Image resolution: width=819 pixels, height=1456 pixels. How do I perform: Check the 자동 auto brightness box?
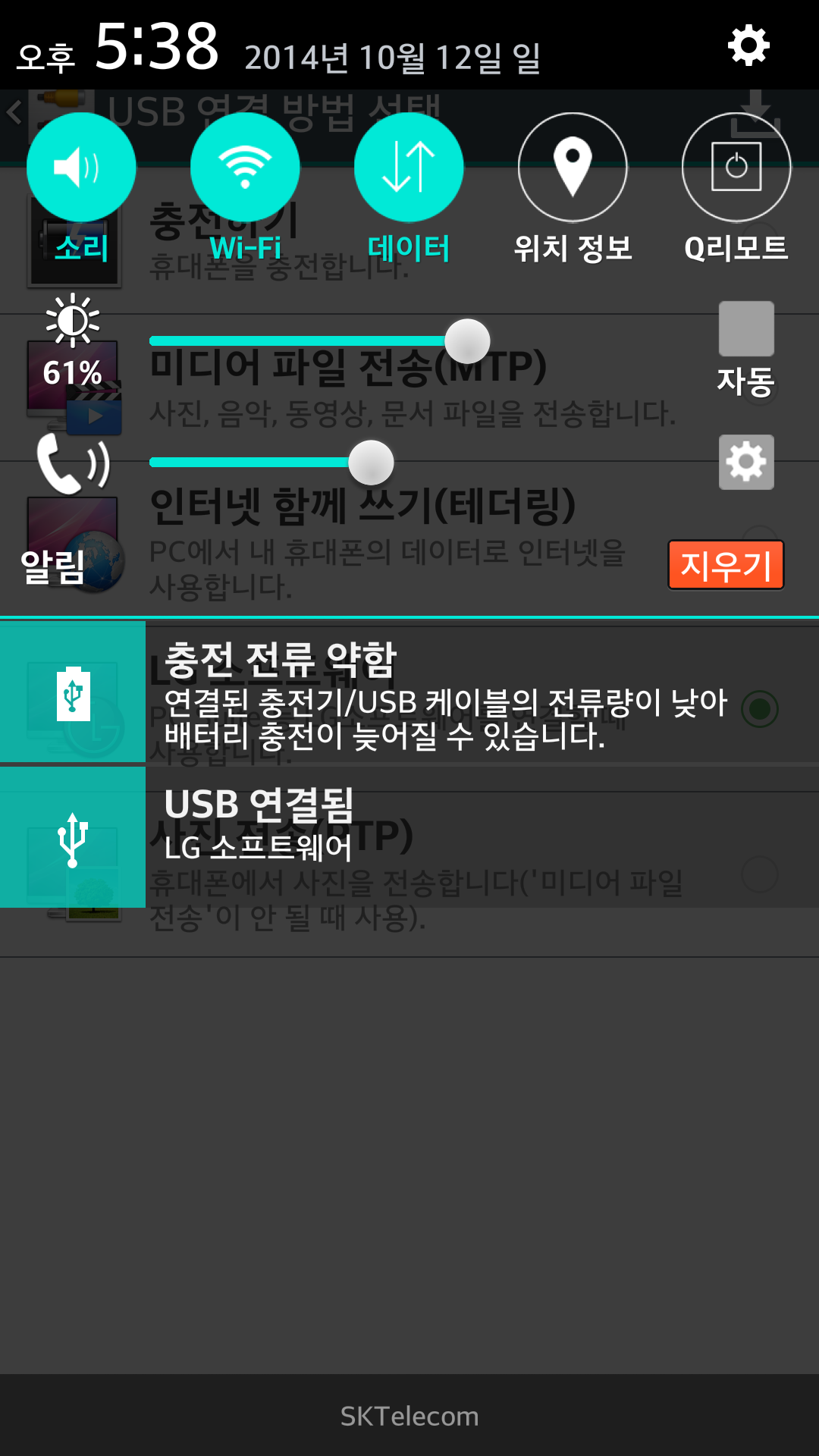coord(746,329)
